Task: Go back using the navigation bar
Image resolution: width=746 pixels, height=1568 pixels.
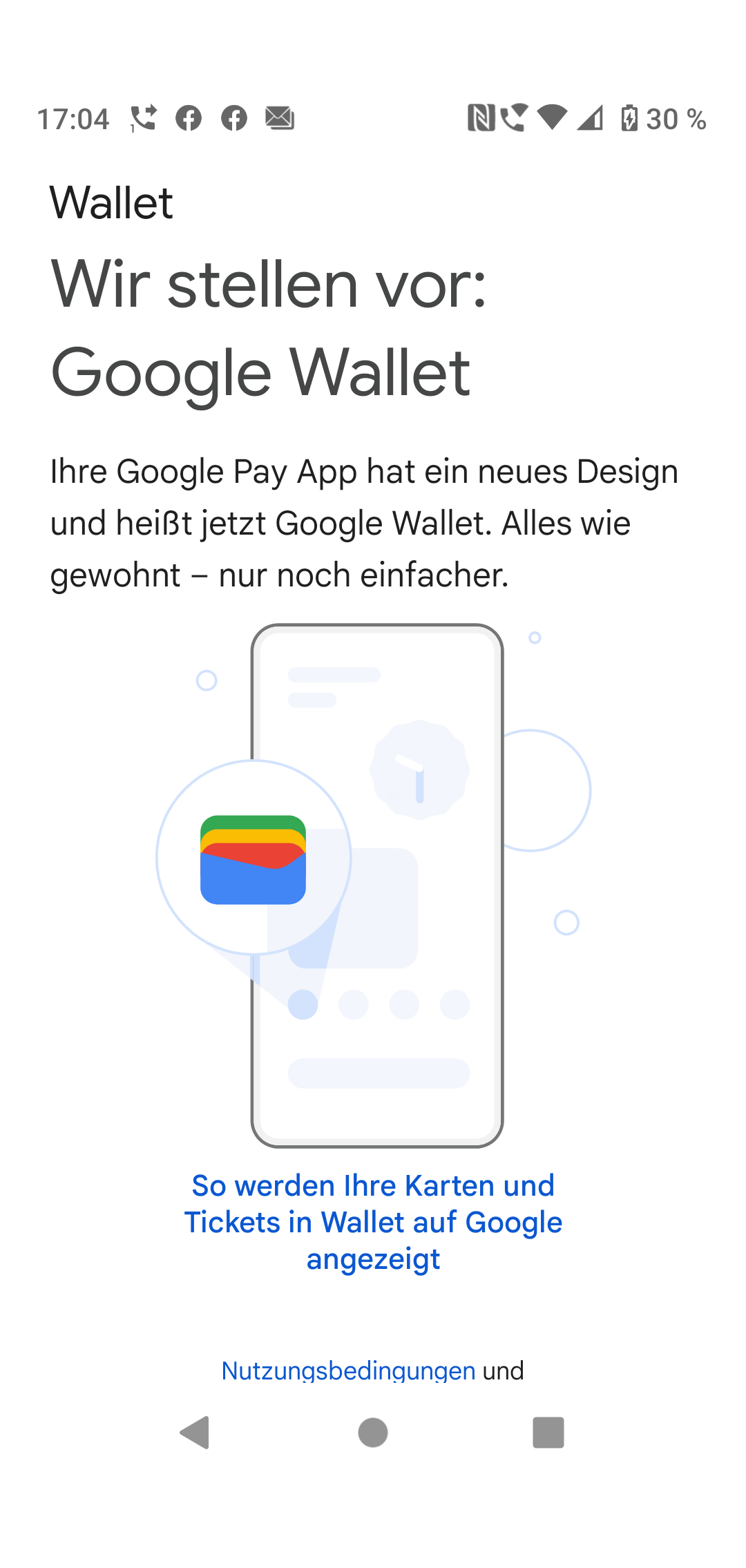Action: tap(195, 1432)
